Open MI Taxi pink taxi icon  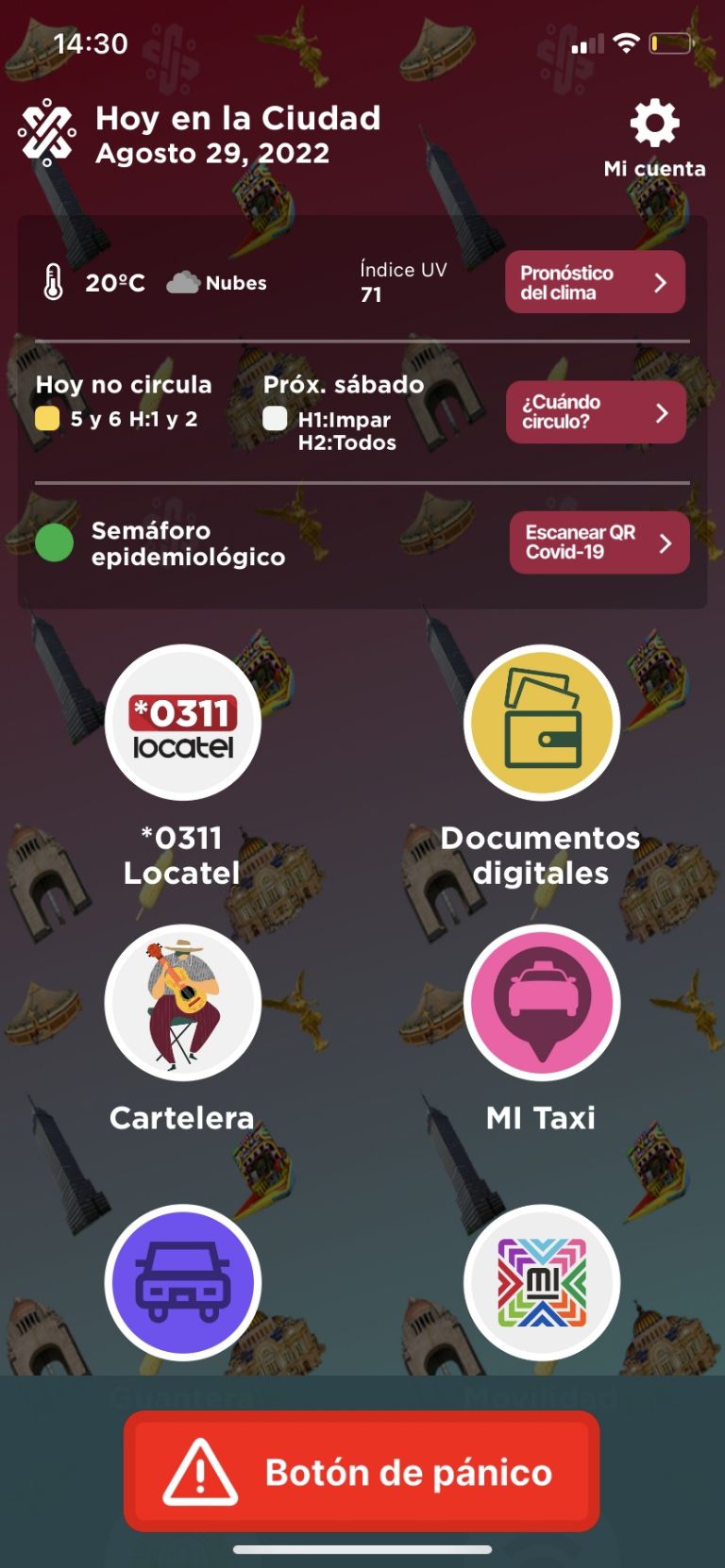pyautogui.click(x=540, y=1003)
